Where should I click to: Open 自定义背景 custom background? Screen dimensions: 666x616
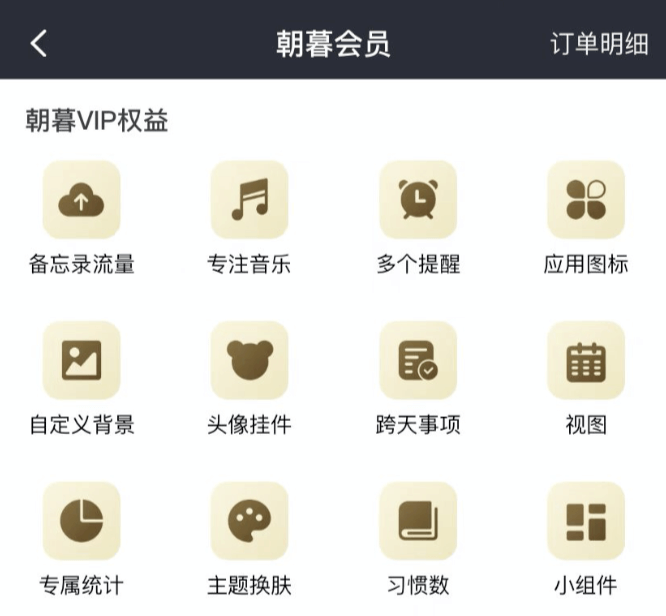click(81, 360)
